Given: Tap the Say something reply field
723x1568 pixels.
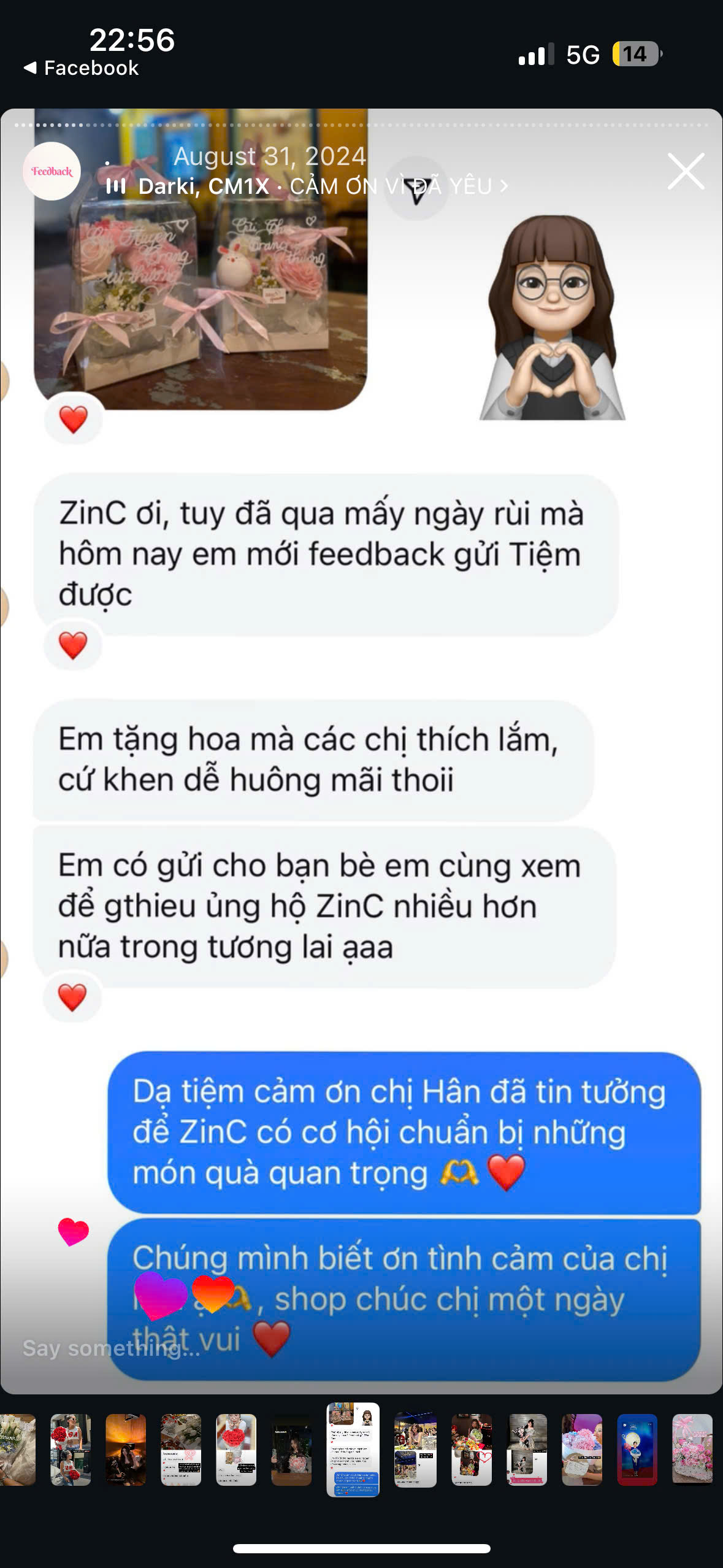Looking at the screenshot, I should click(110, 1348).
